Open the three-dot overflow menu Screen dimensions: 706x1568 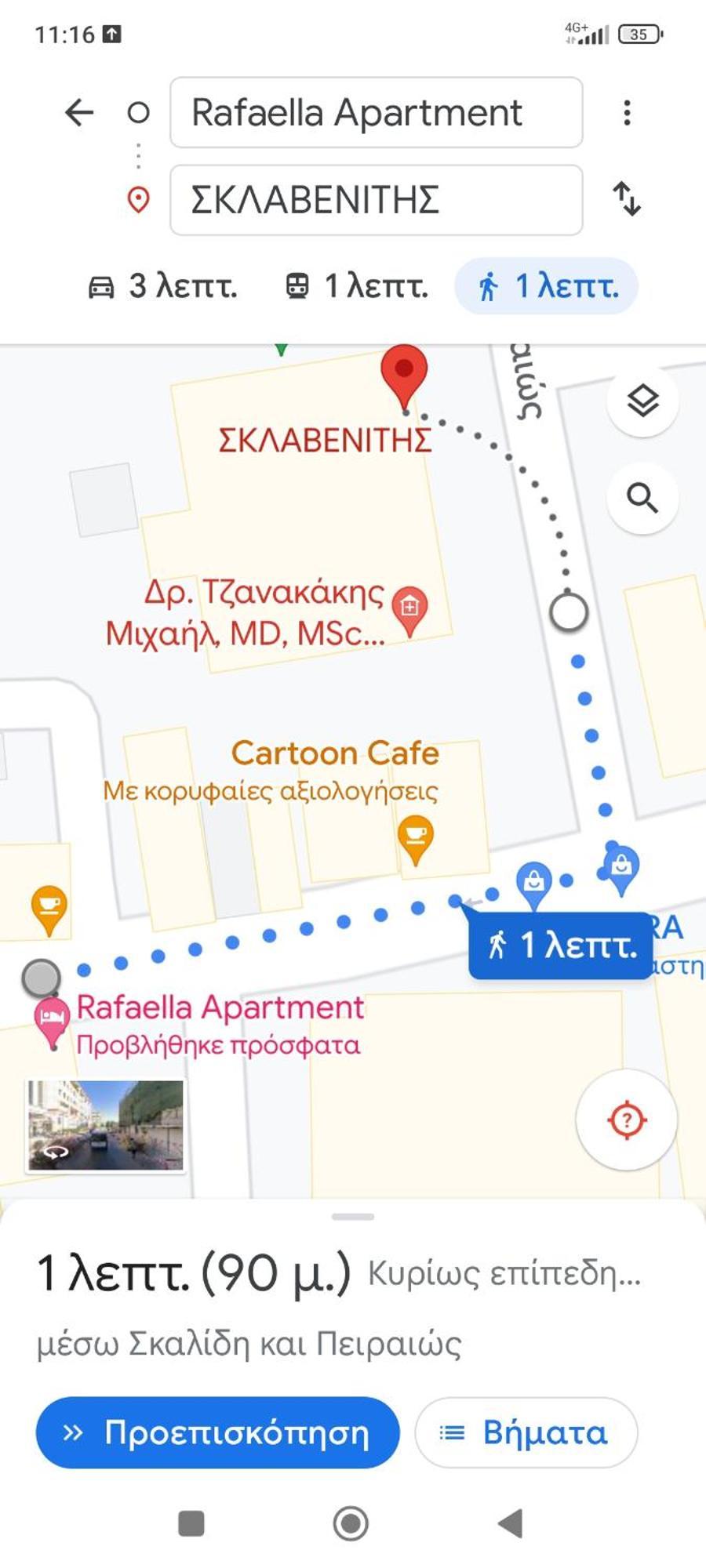pyautogui.click(x=626, y=113)
